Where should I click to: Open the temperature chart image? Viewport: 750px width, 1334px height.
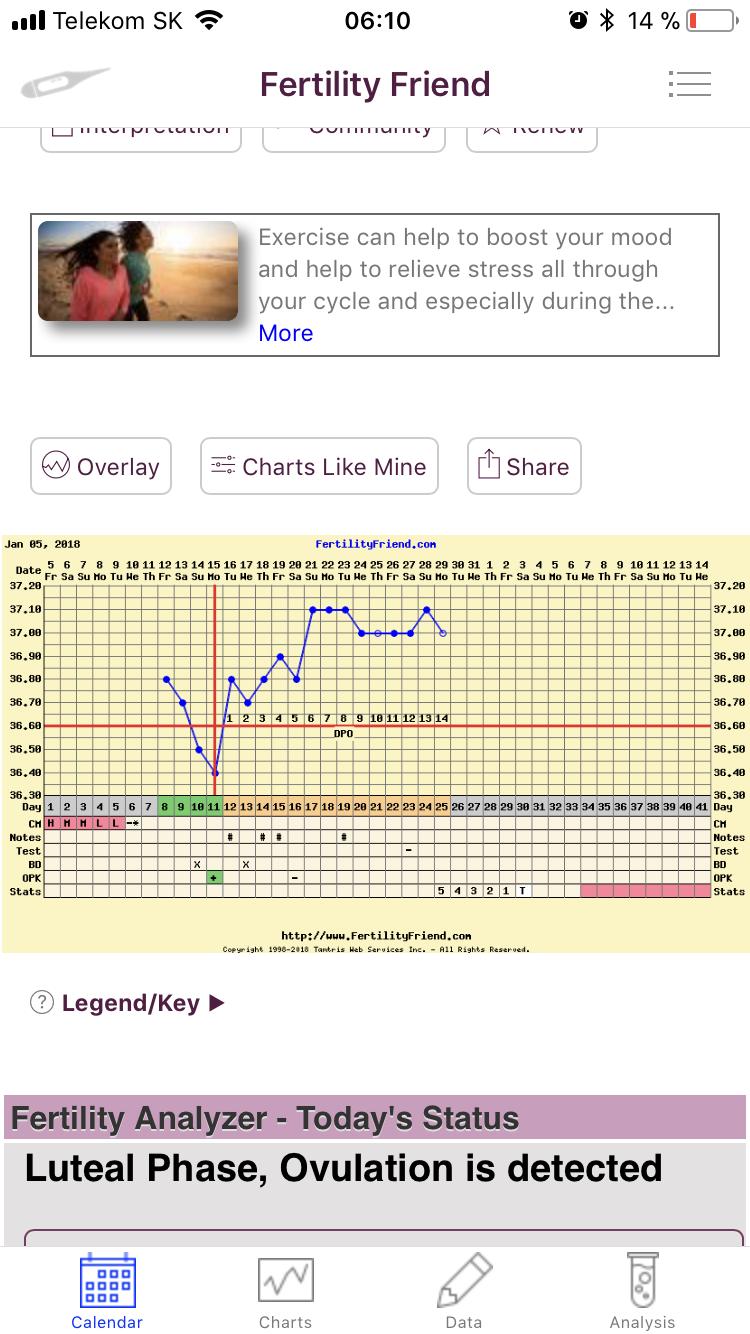(375, 743)
